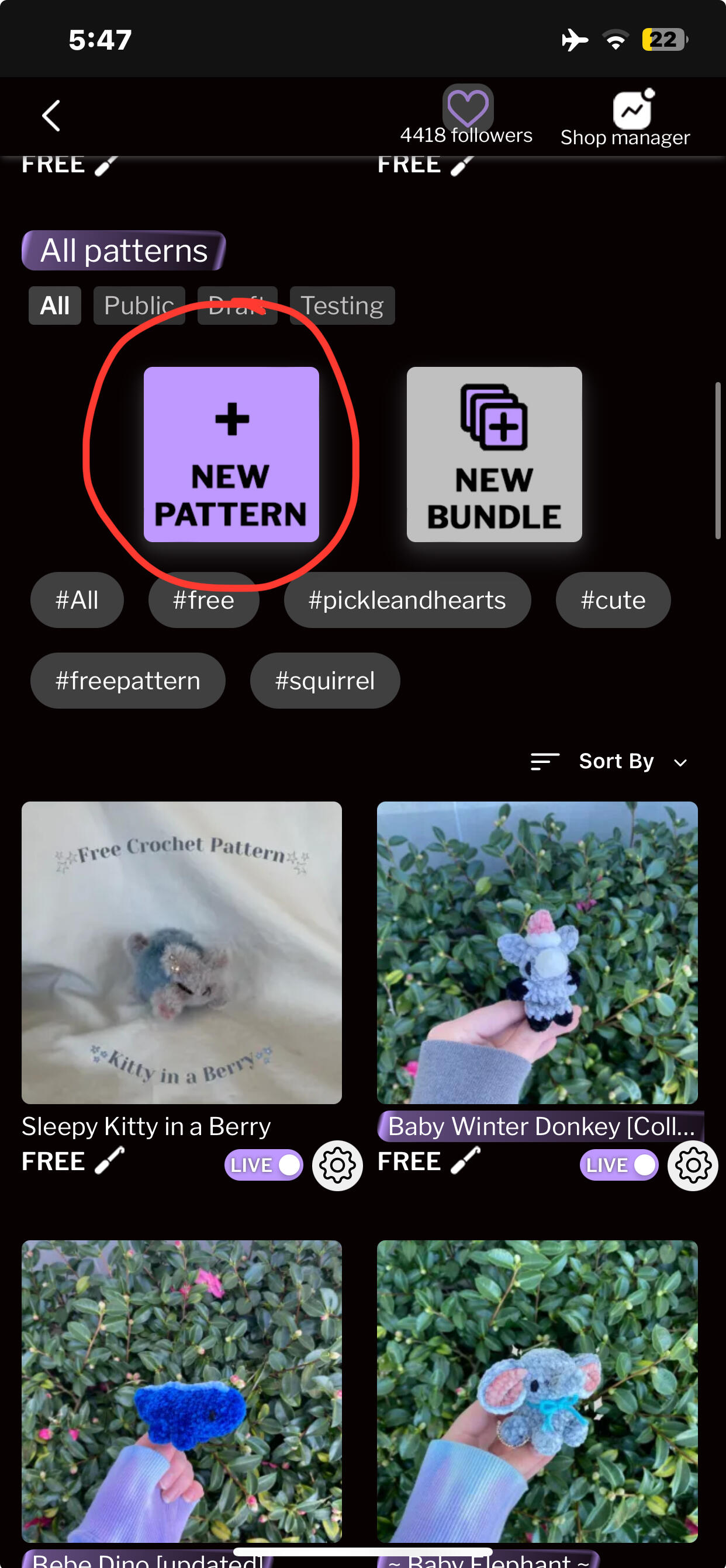Viewport: 726px width, 1568px height.
Task: Filter by the #free tag
Action: 203,599
